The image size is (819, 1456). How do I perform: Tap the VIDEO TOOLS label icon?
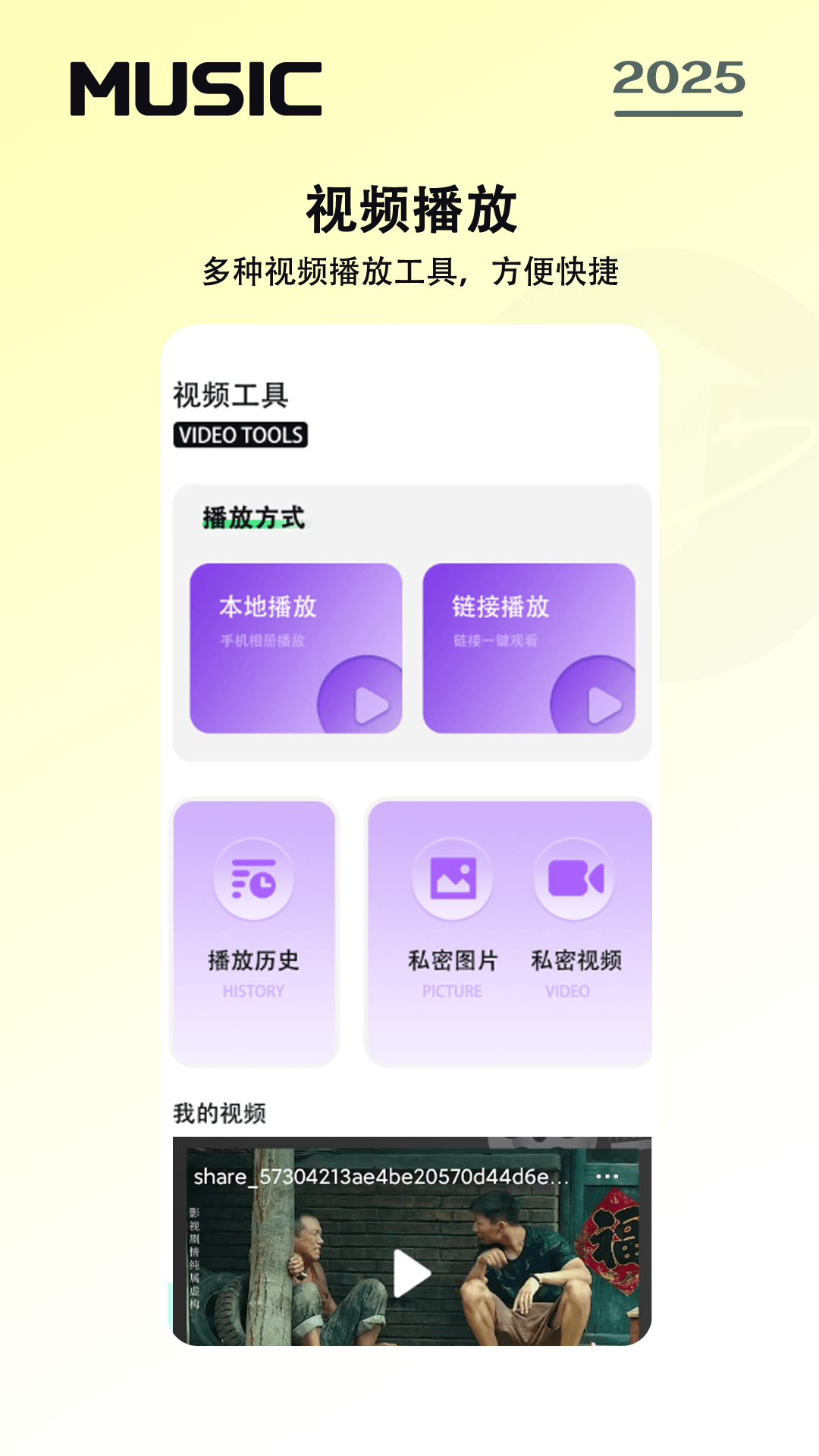[x=239, y=437]
